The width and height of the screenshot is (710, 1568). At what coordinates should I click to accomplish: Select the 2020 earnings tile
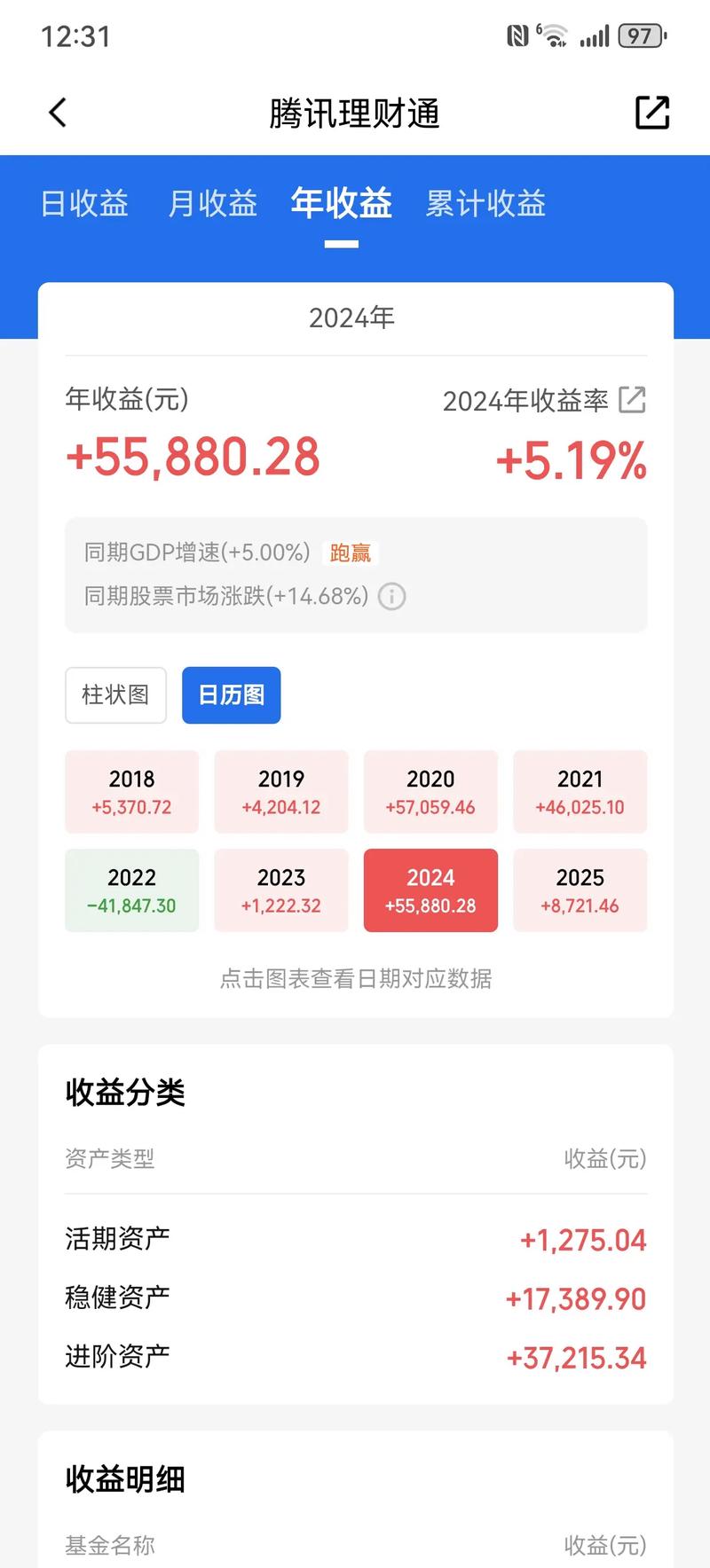tap(430, 792)
